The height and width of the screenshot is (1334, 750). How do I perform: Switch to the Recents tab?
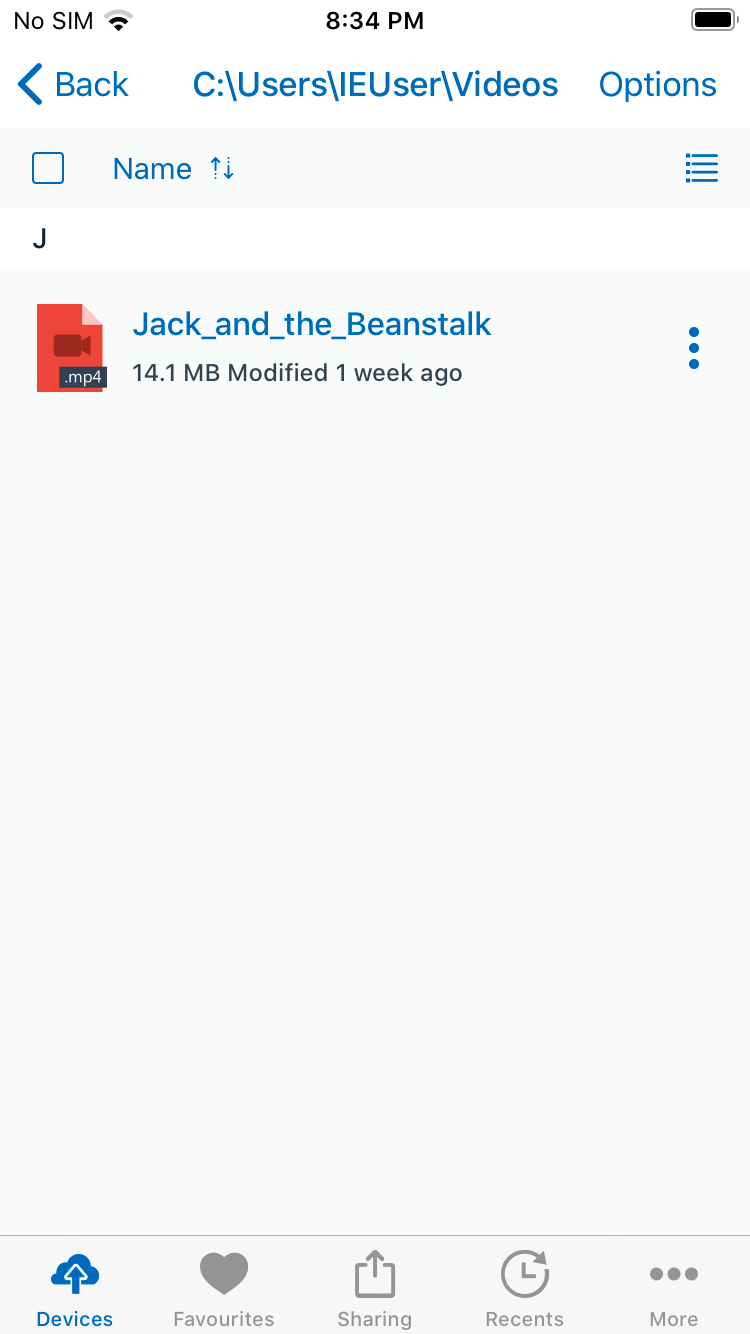point(524,1290)
